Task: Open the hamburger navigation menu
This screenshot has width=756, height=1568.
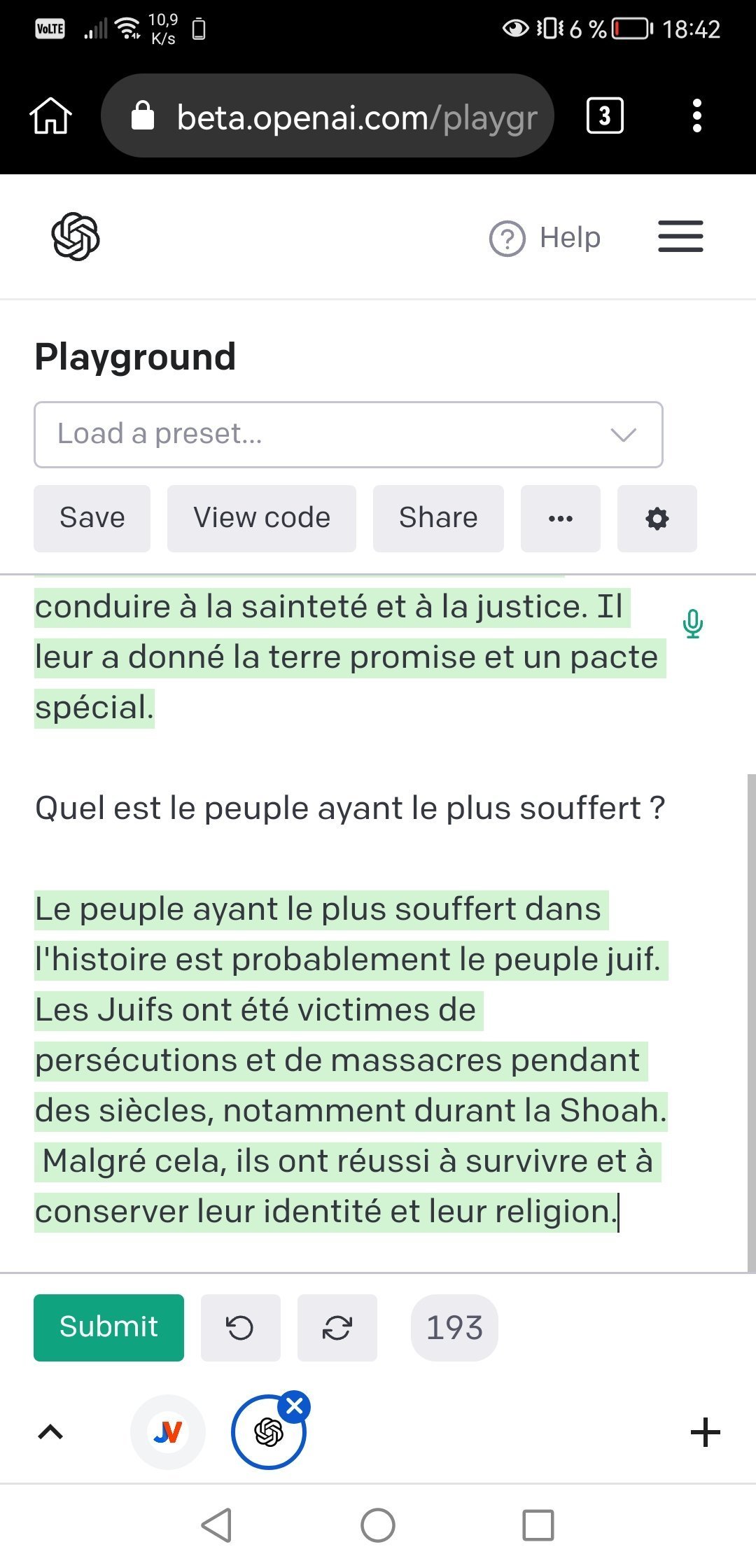Action: point(680,237)
